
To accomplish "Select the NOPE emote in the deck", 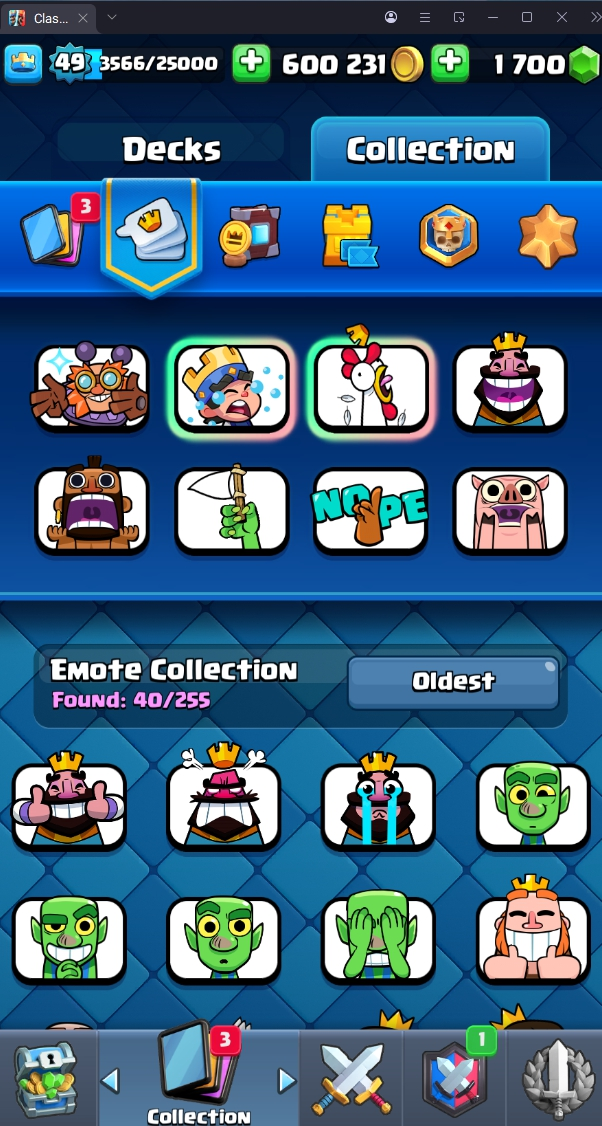I will [x=371, y=510].
